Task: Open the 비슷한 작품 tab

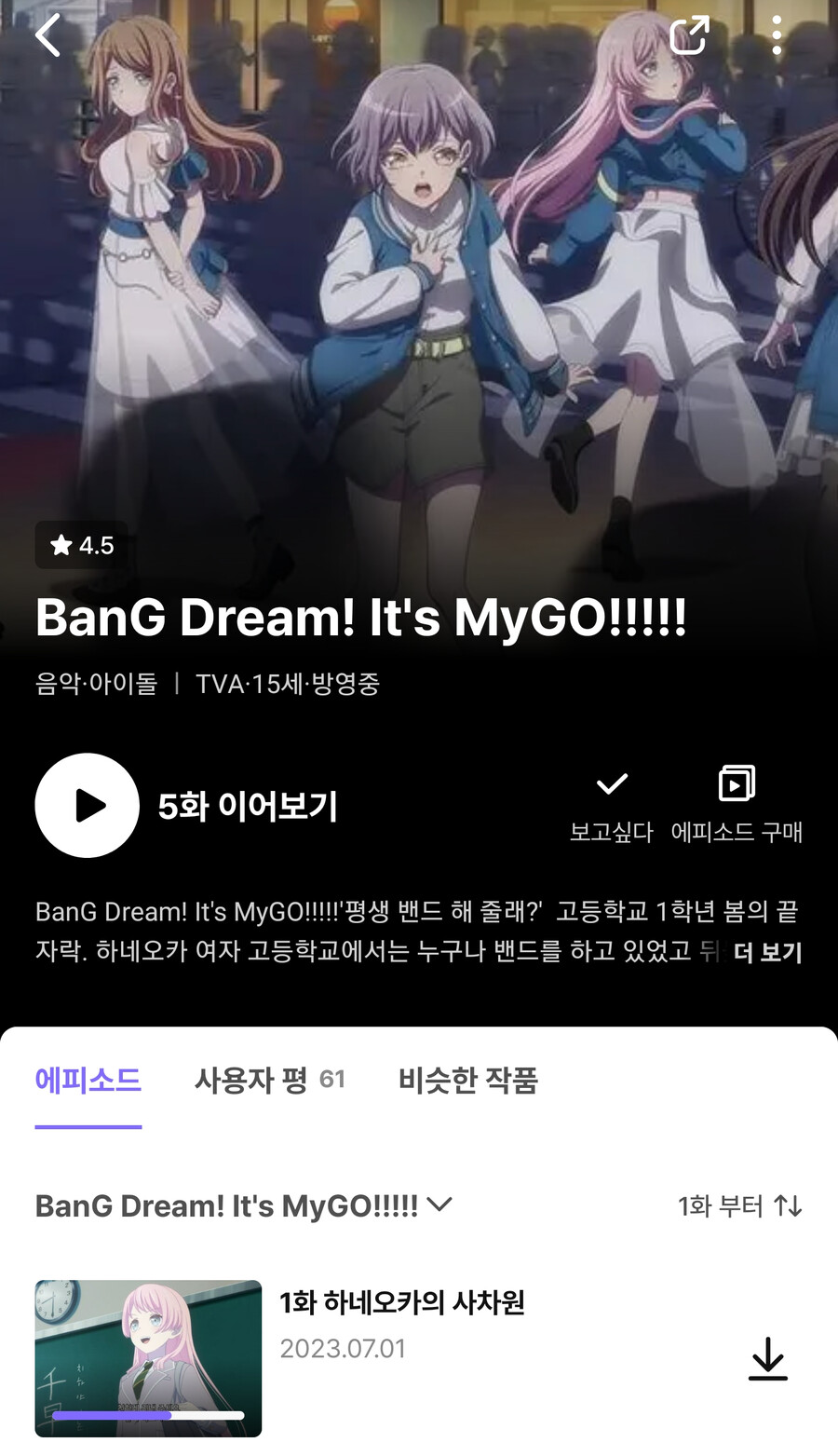Action: pos(466,1082)
